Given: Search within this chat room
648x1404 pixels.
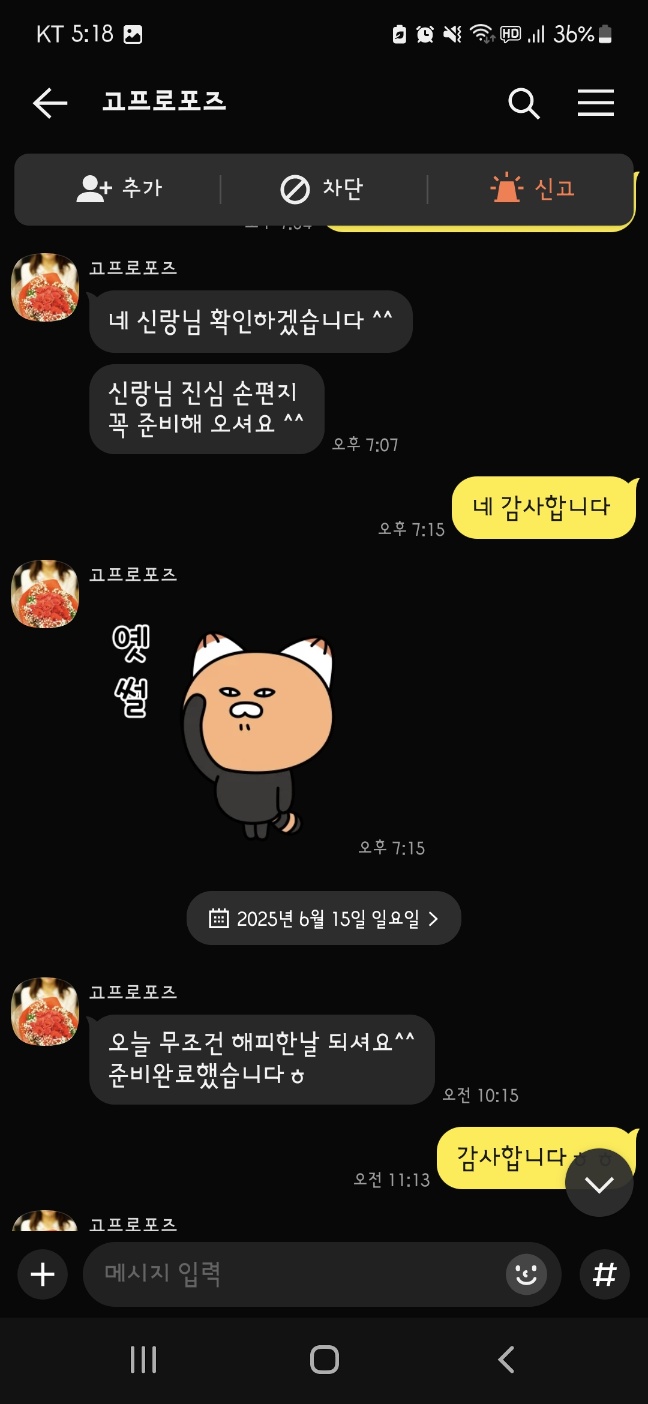Looking at the screenshot, I should (523, 103).
